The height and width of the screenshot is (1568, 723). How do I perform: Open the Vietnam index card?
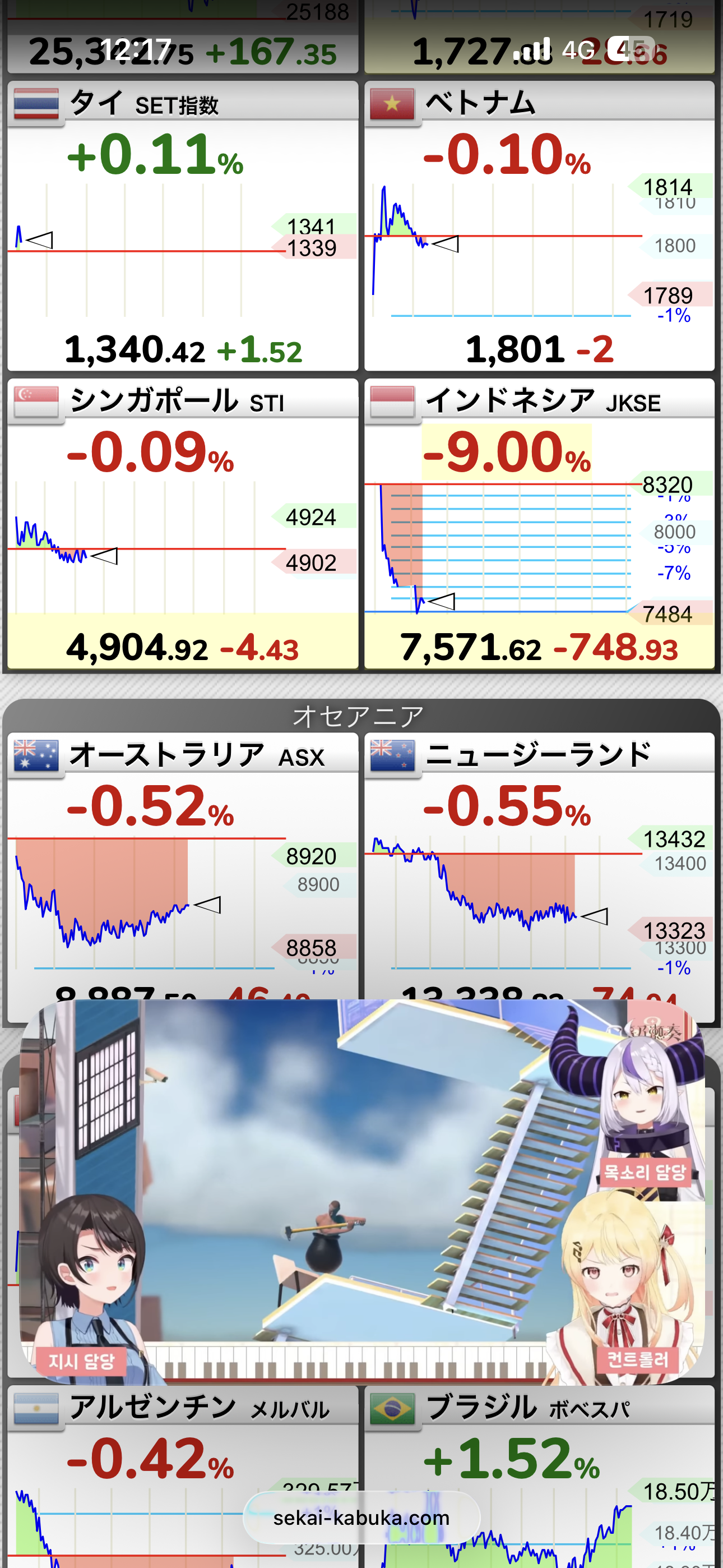coord(539,227)
